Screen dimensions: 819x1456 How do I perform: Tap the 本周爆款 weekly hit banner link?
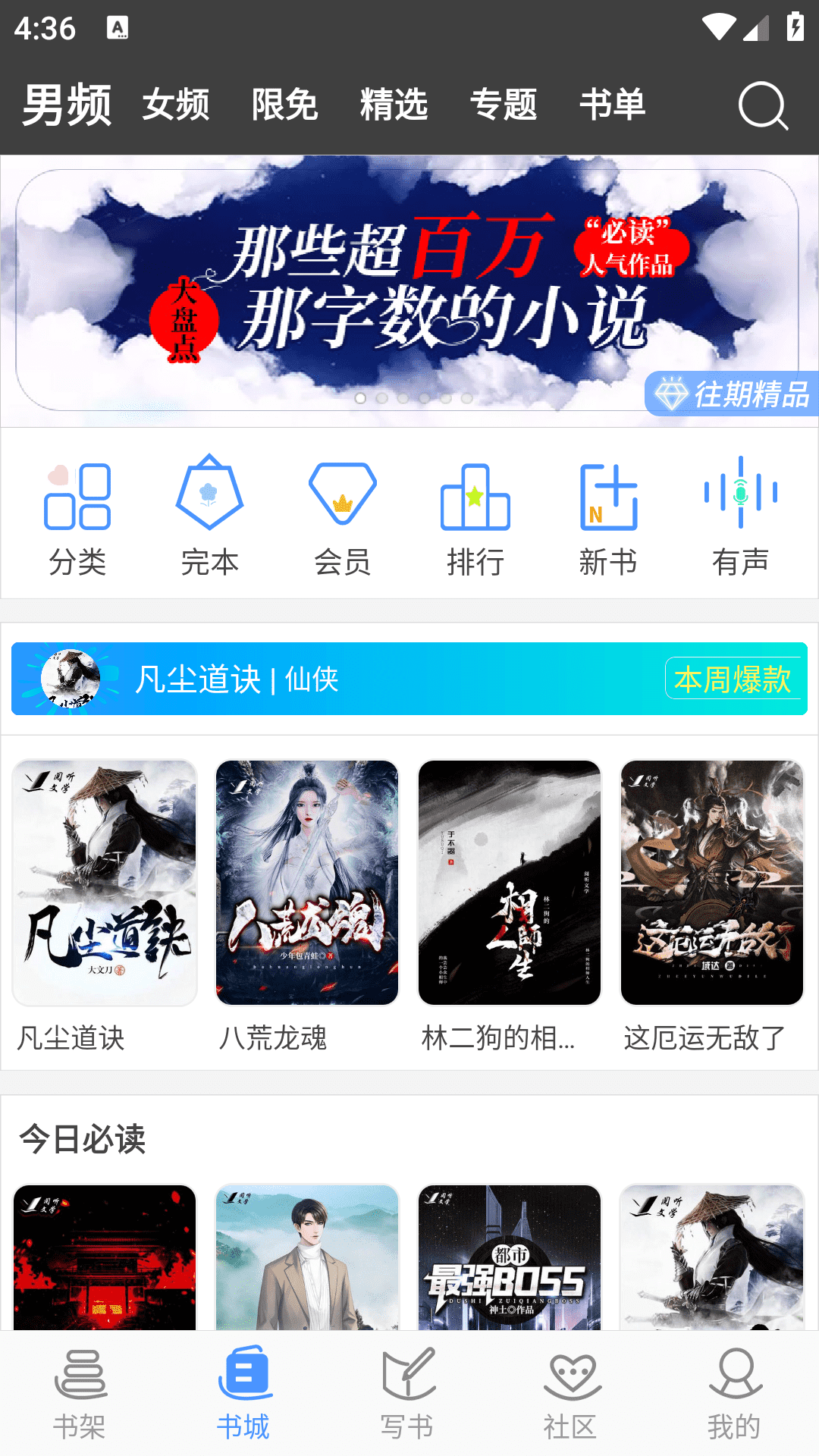coord(733,679)
